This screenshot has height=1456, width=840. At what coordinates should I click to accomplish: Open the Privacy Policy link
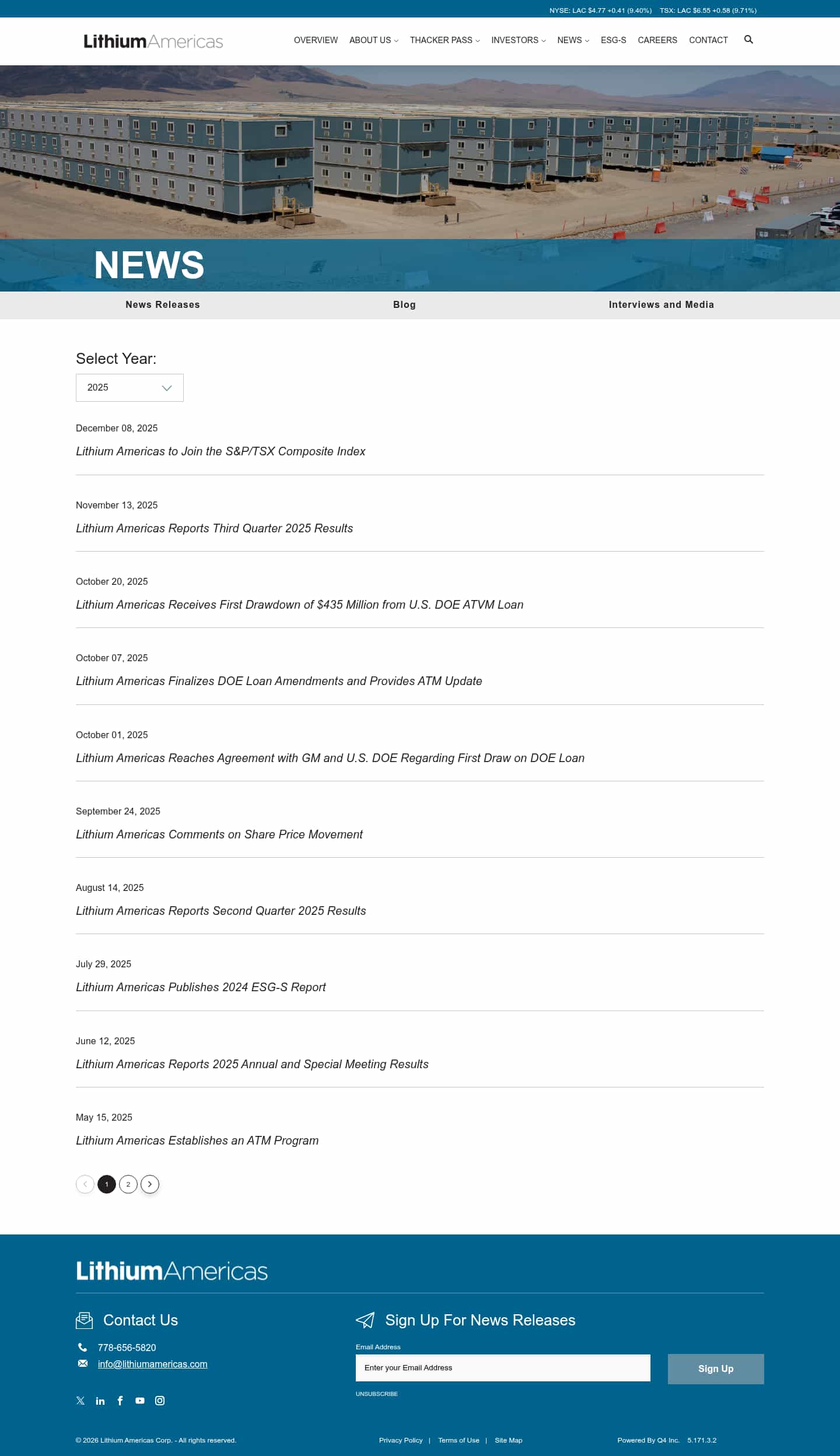click(x=400, y=1440)
